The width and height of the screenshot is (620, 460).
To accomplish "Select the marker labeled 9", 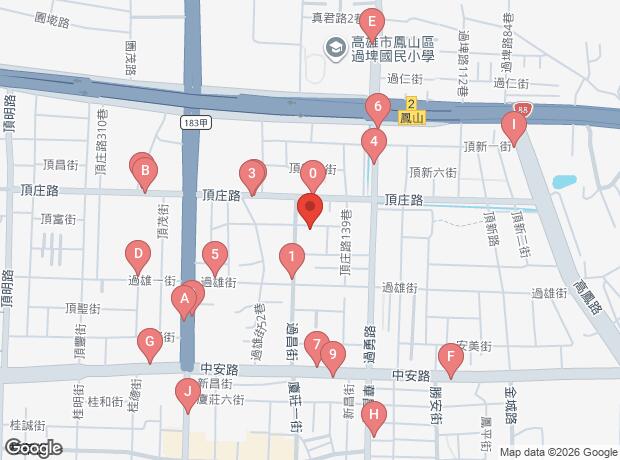I will coord(333,354).
